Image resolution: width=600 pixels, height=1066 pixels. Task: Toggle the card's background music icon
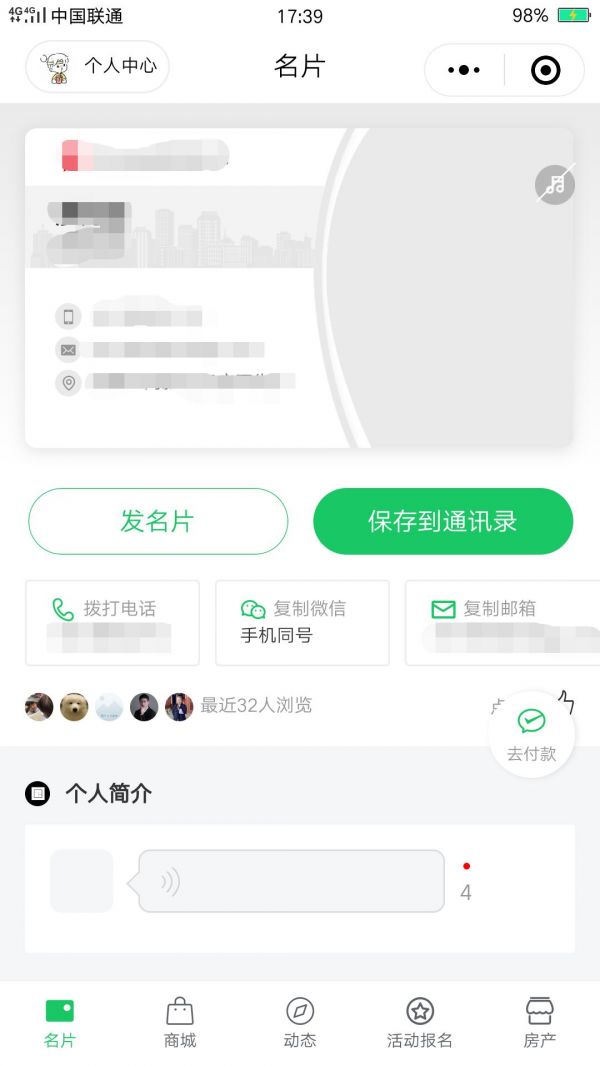555,184
